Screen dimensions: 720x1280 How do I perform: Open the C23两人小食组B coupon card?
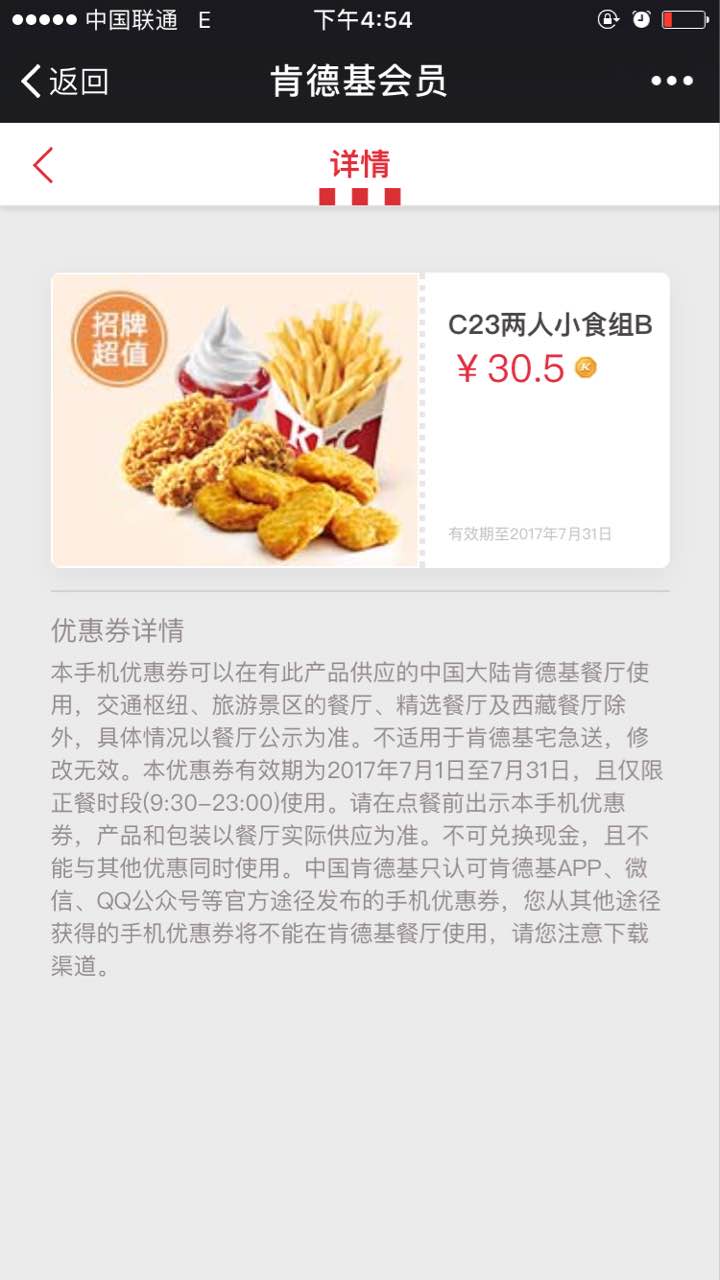click(x=360, y=420)
